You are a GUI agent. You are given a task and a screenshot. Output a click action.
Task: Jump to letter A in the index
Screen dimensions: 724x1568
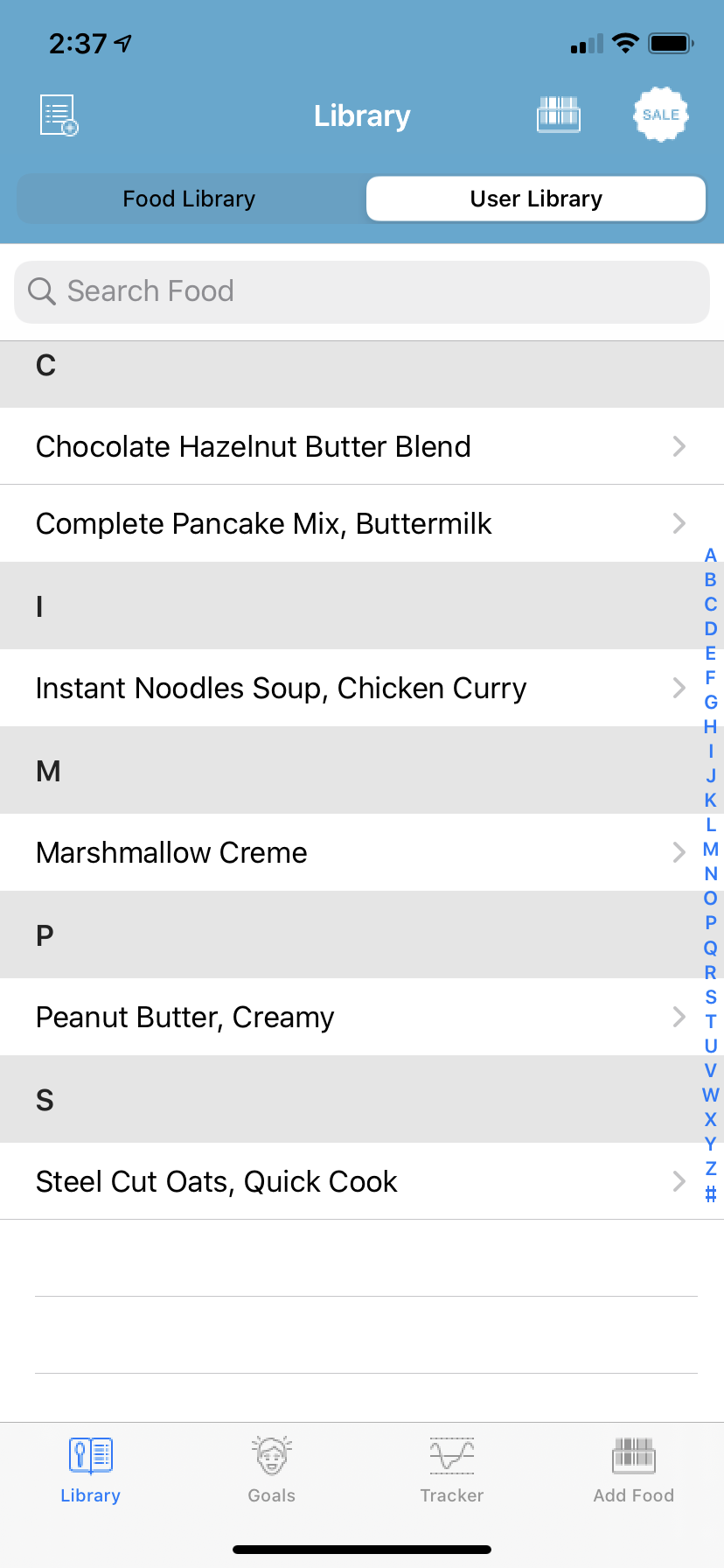coord(711,556)
